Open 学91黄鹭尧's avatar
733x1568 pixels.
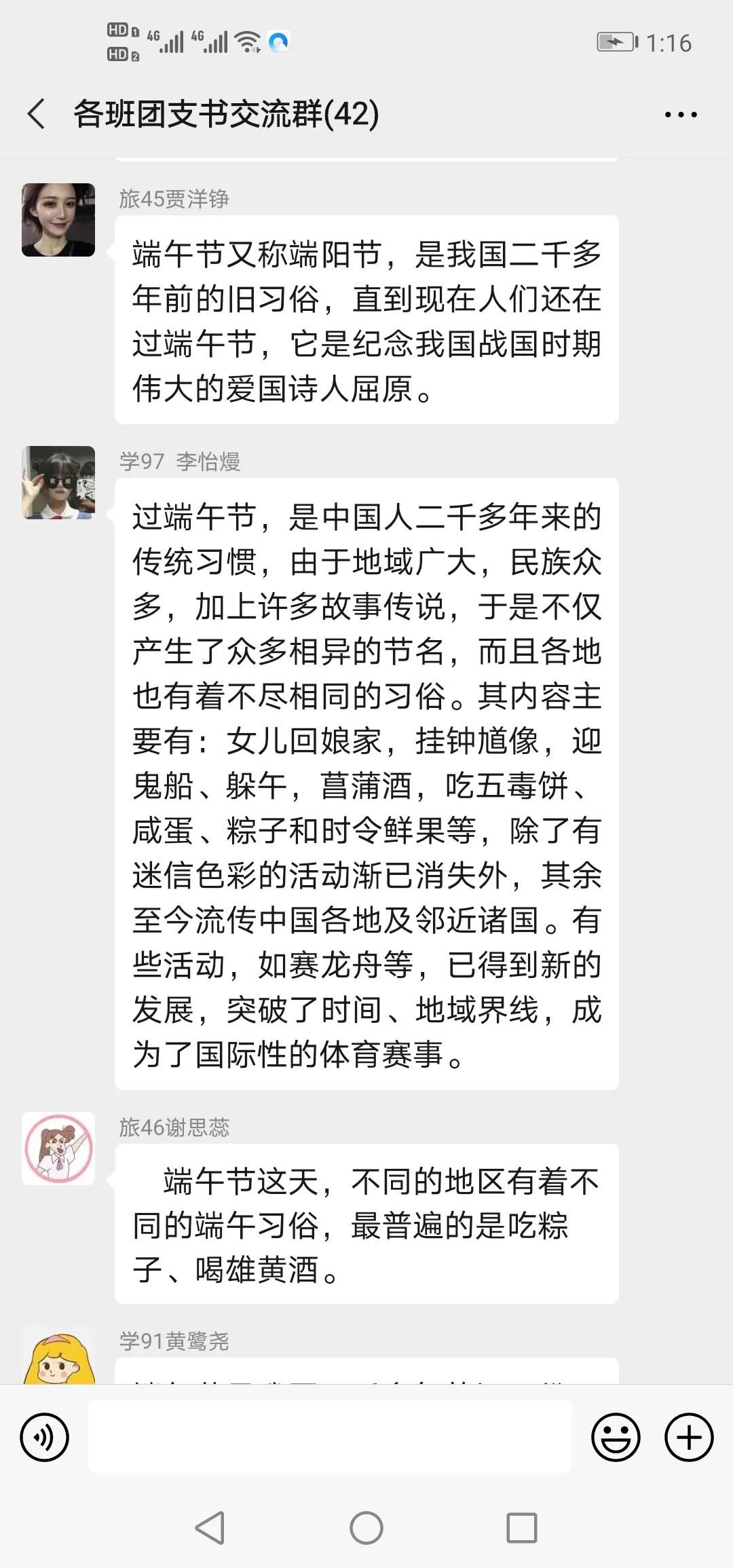pos(58,1358)
